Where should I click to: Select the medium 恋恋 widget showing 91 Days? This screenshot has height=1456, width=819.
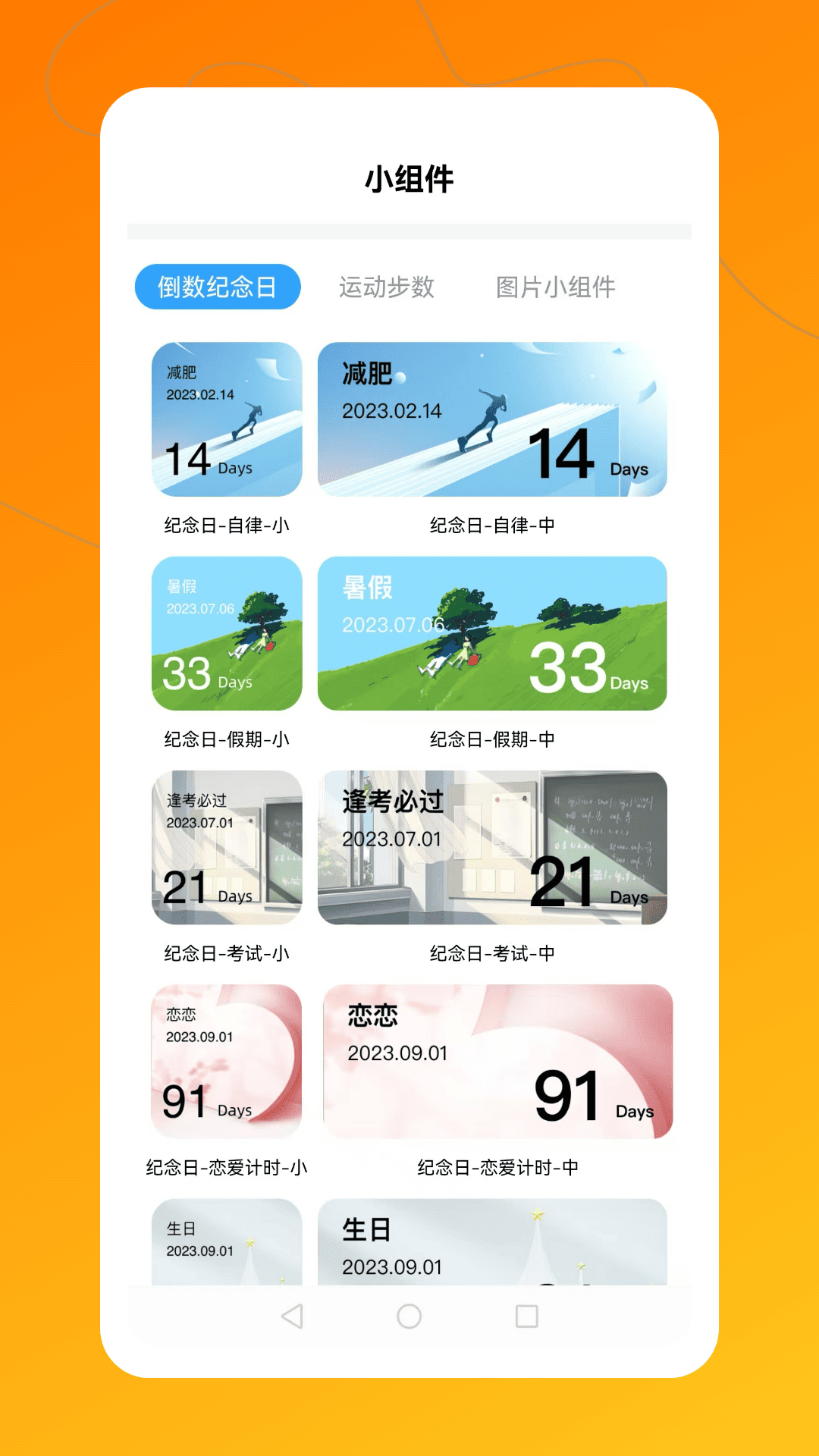pos(494,1063)
